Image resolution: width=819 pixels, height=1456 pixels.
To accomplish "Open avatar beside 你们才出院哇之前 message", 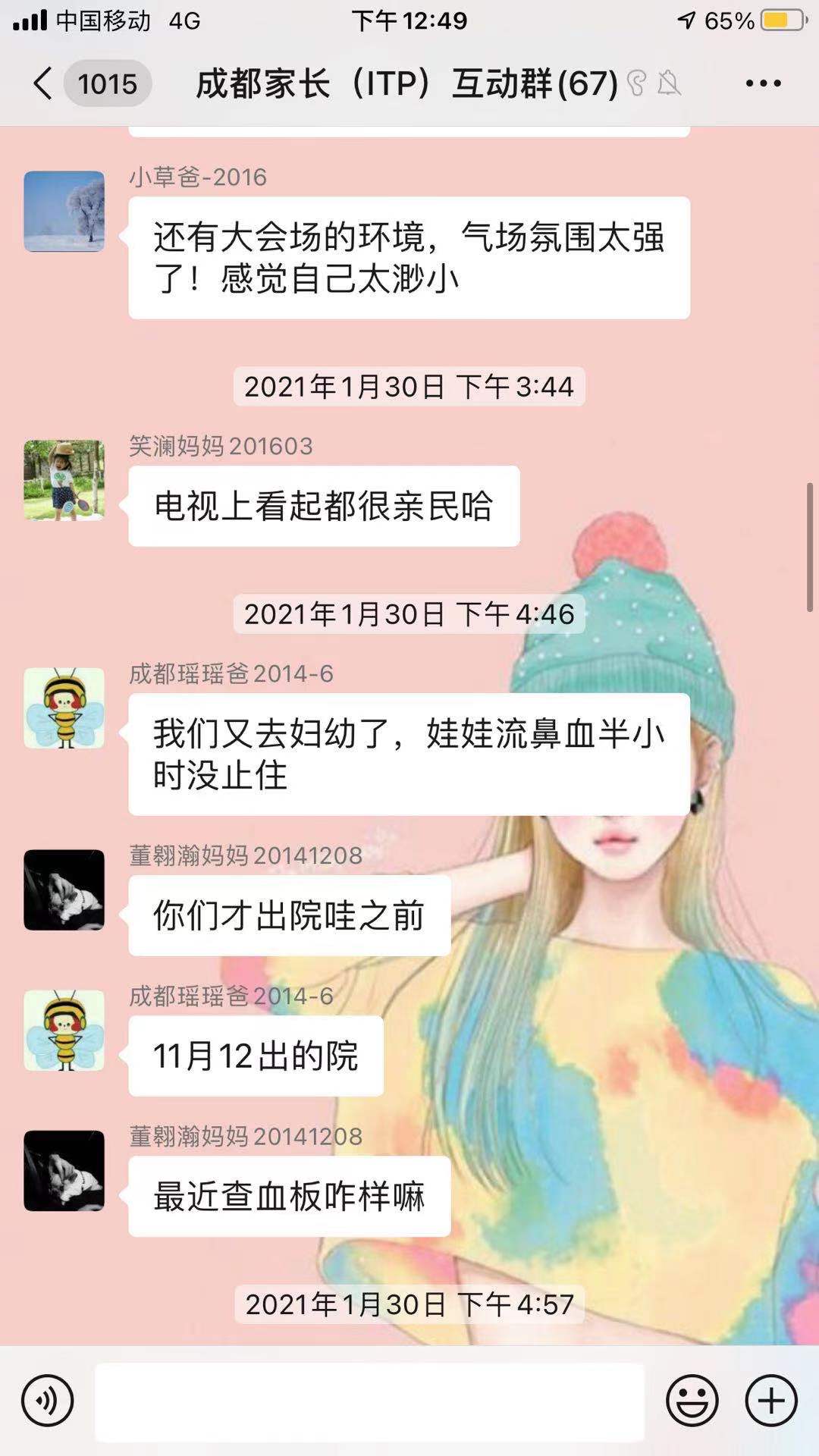I will (x=64, y=890).
